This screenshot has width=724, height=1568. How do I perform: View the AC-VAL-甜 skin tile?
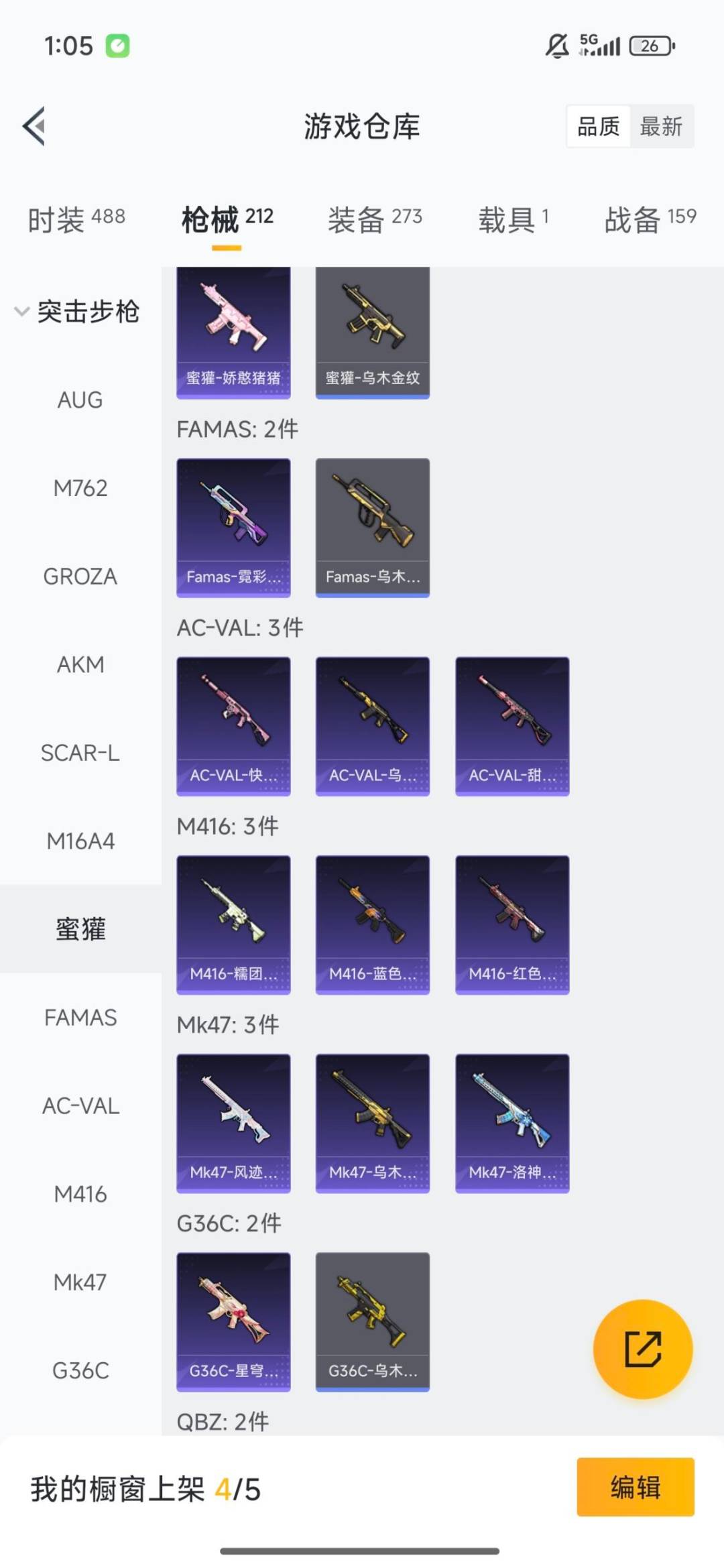tap(512, 726)
